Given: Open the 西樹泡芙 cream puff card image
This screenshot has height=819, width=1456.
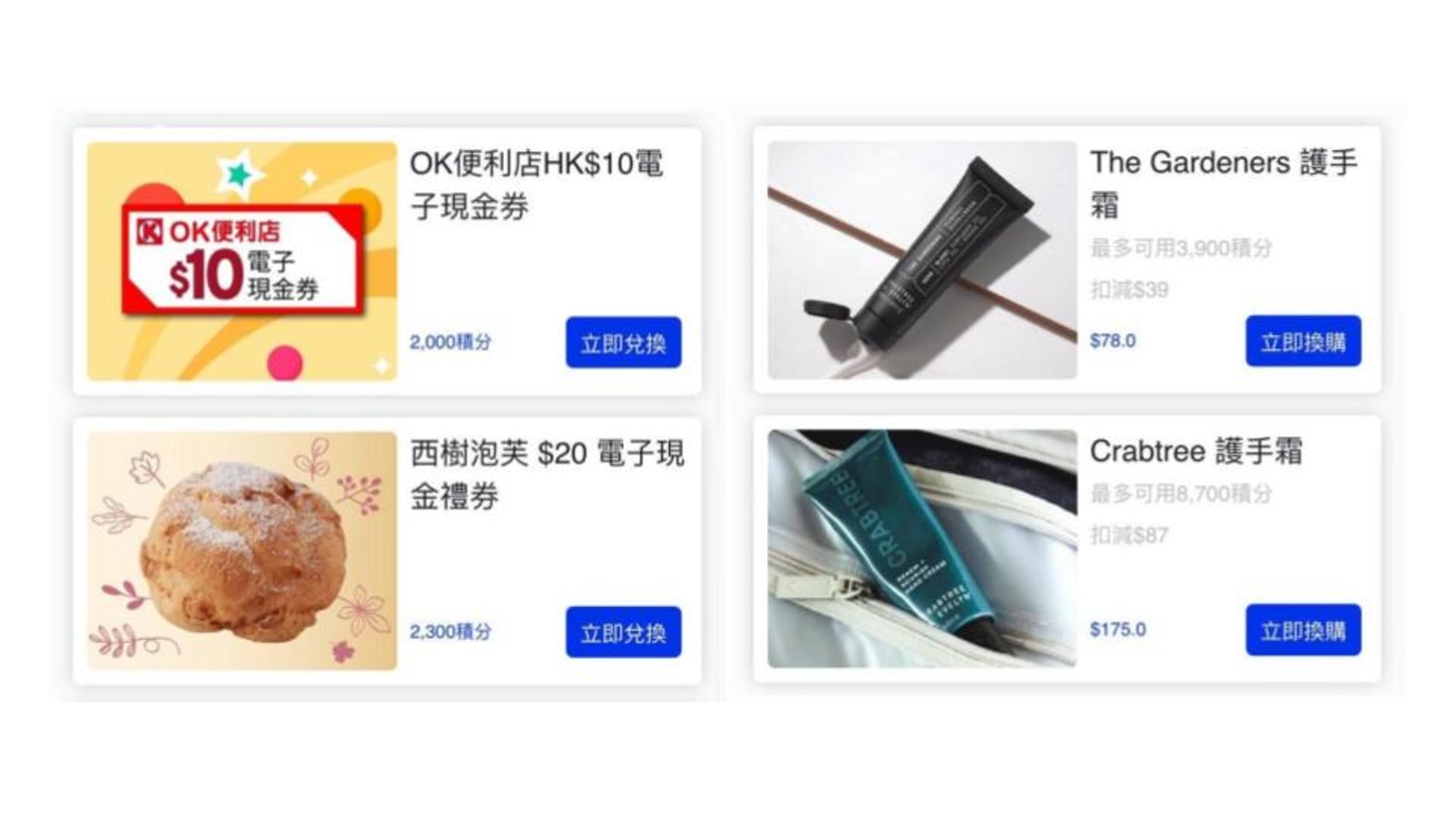Looking at the screenshot, I should click(x=242, y=551).
